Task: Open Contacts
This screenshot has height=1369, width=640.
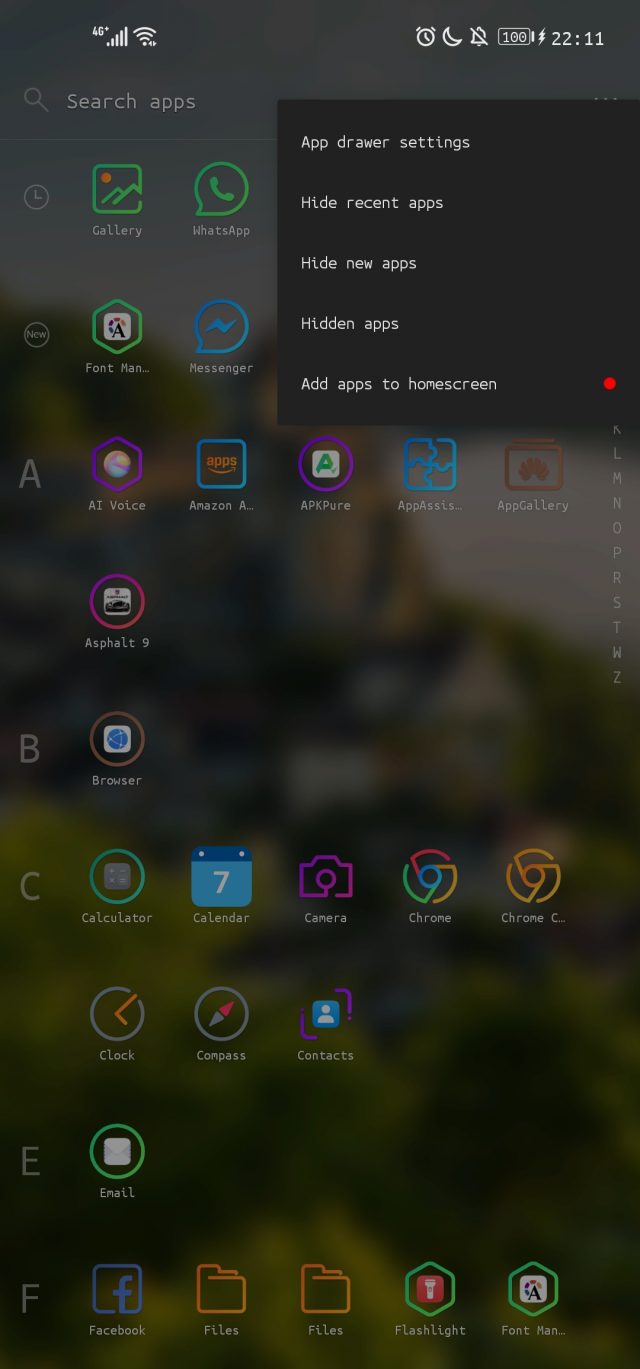Action: coord(325,1024)
